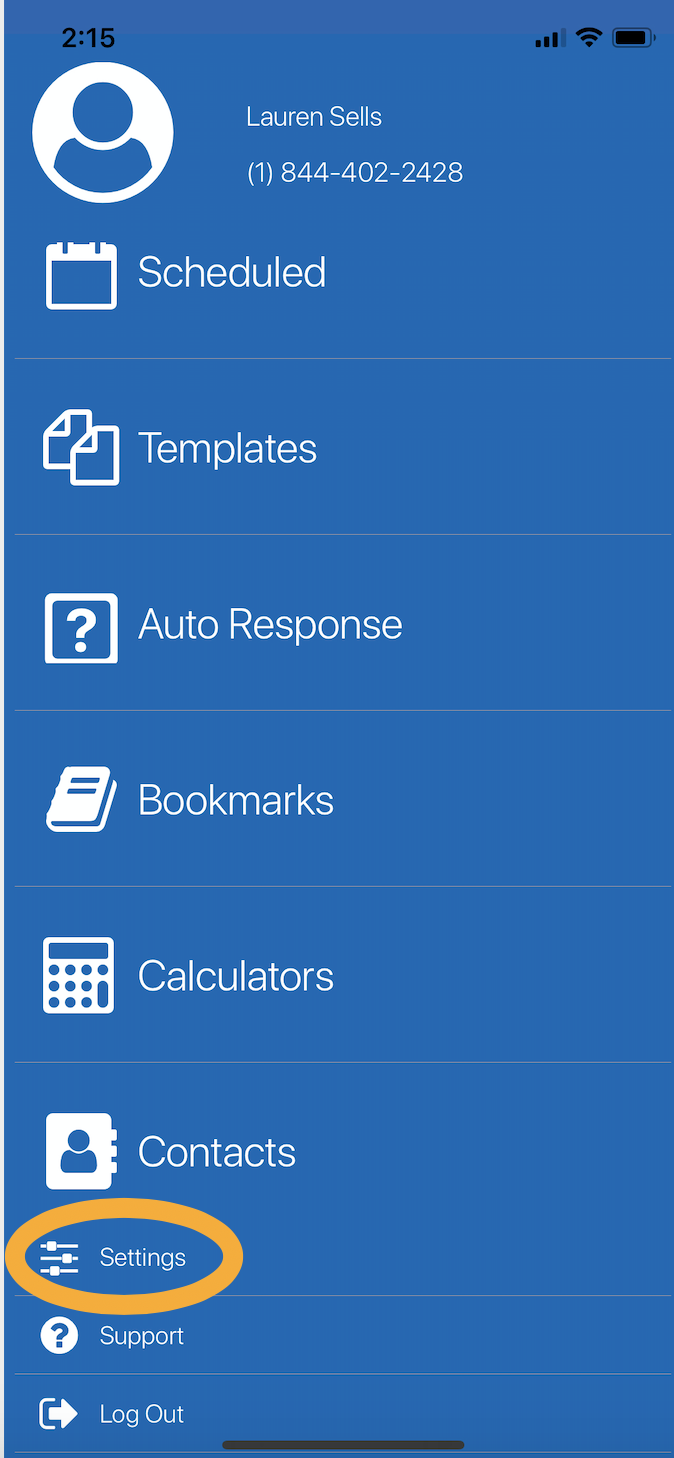Open the Scheduled messages section
Screen dimensions: 674x1458
point(231,273)
